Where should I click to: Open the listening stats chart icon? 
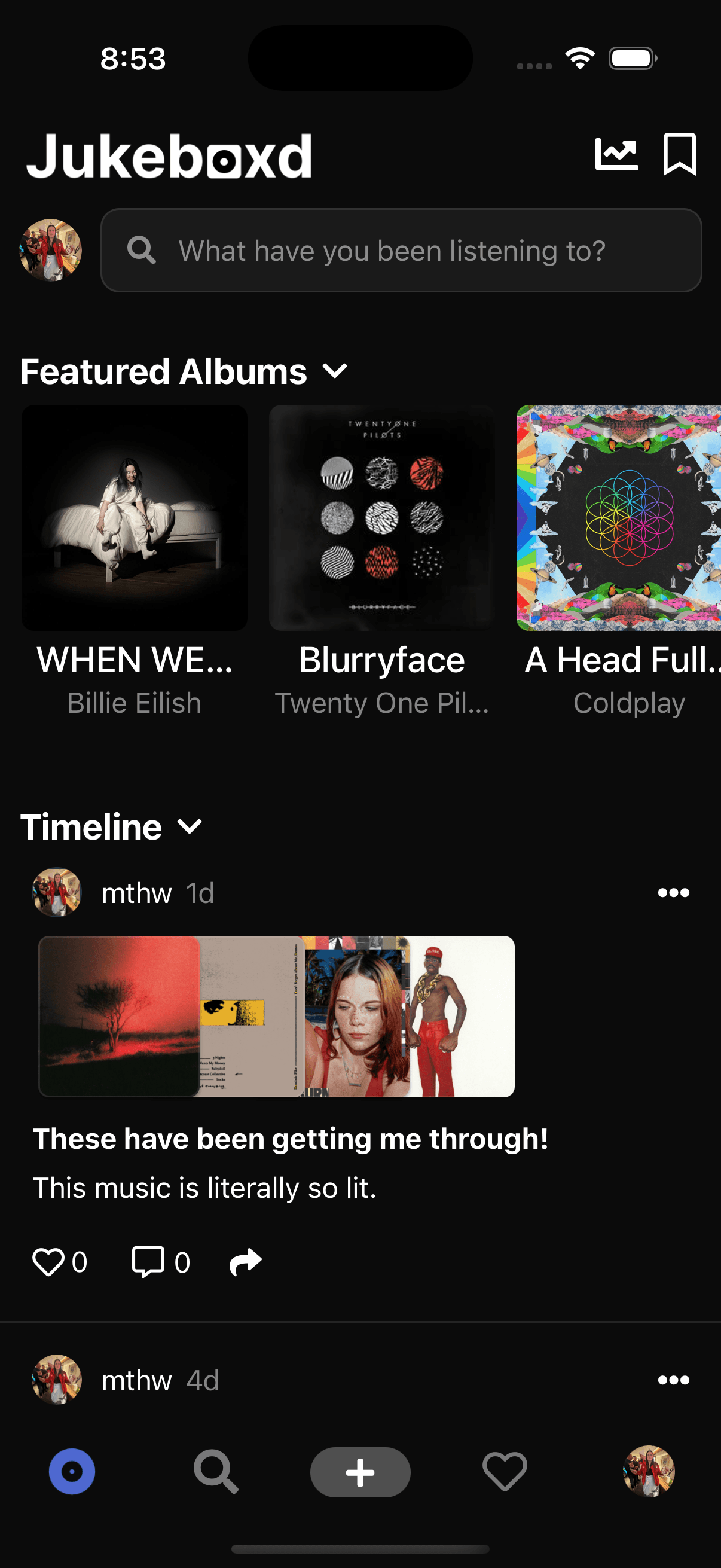coord(617,154)
